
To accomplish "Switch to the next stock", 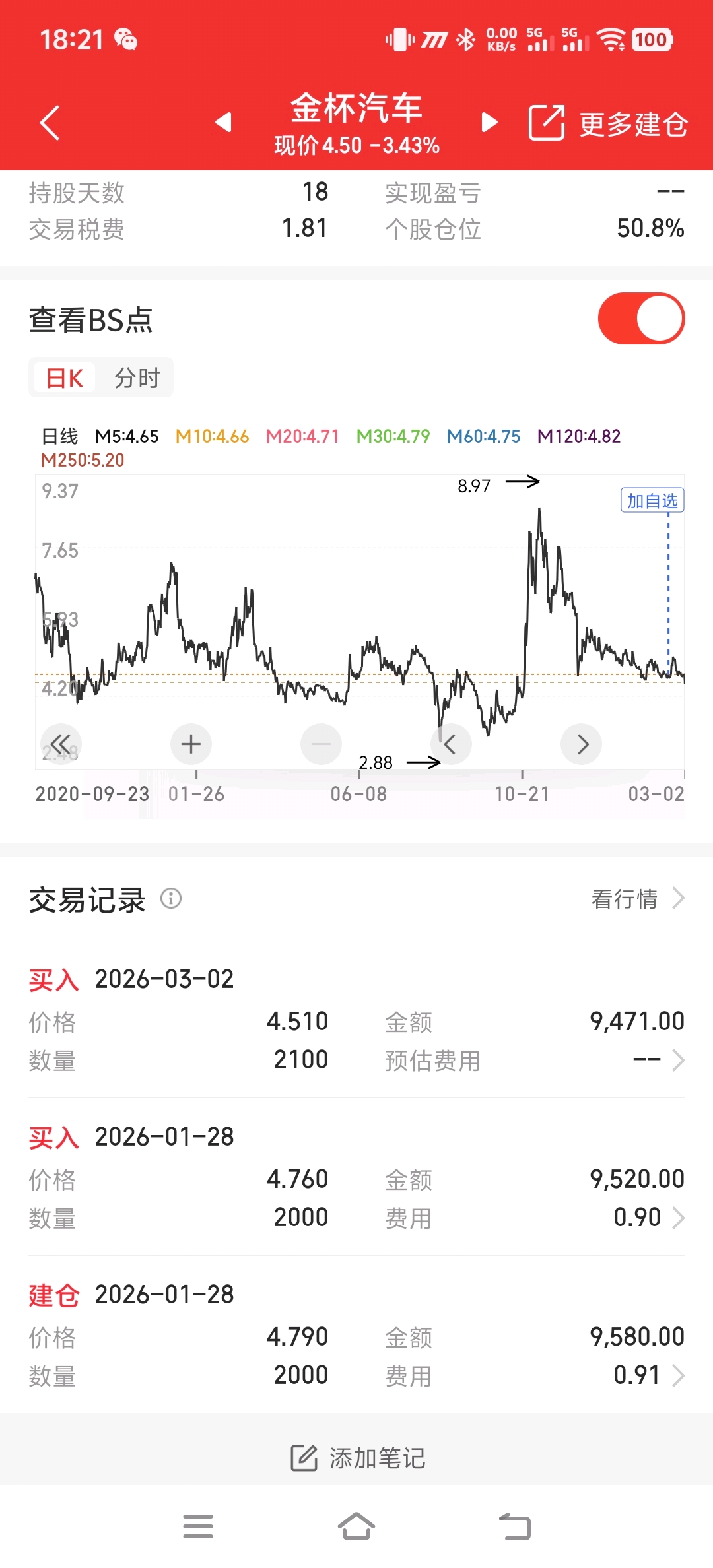I will 489,122.
